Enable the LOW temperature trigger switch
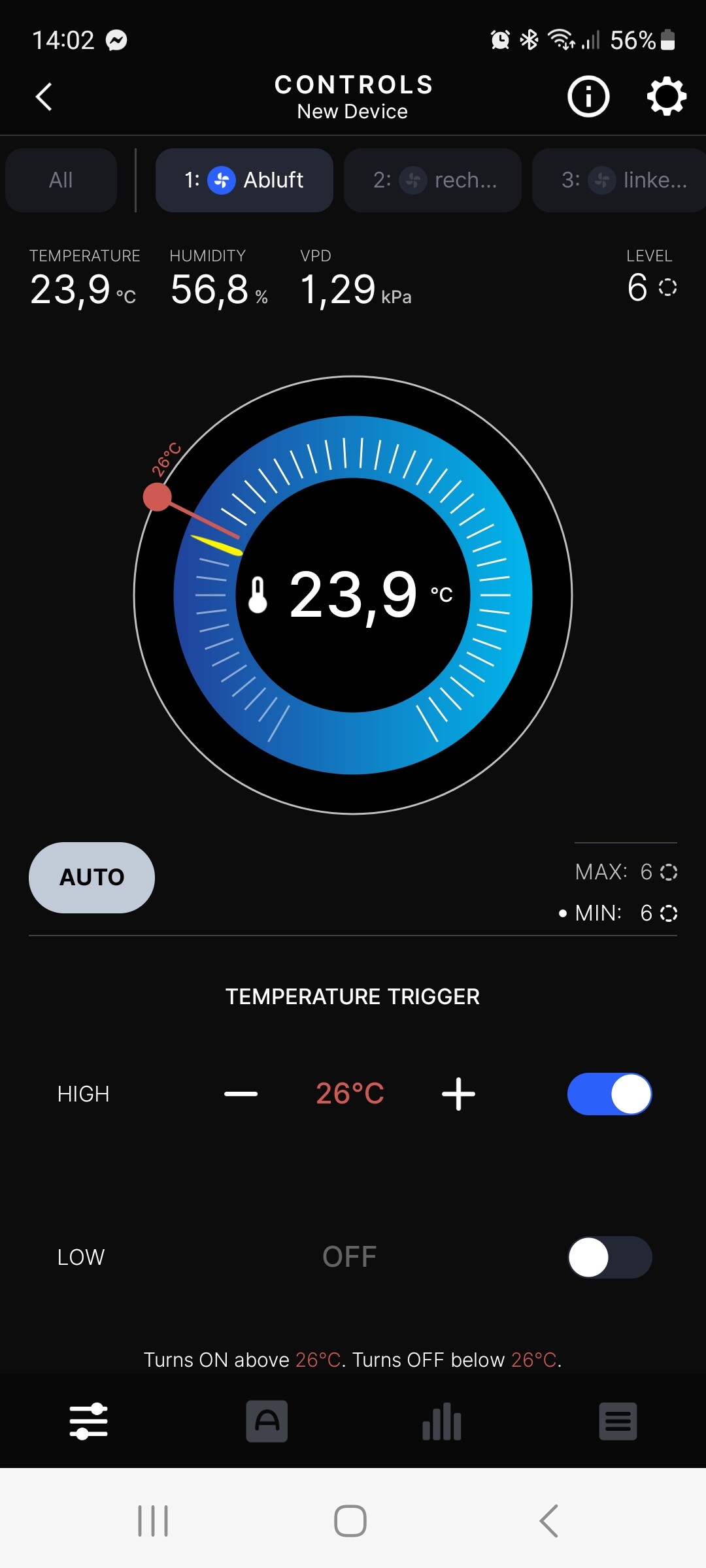 click(x=609, y=1257)
